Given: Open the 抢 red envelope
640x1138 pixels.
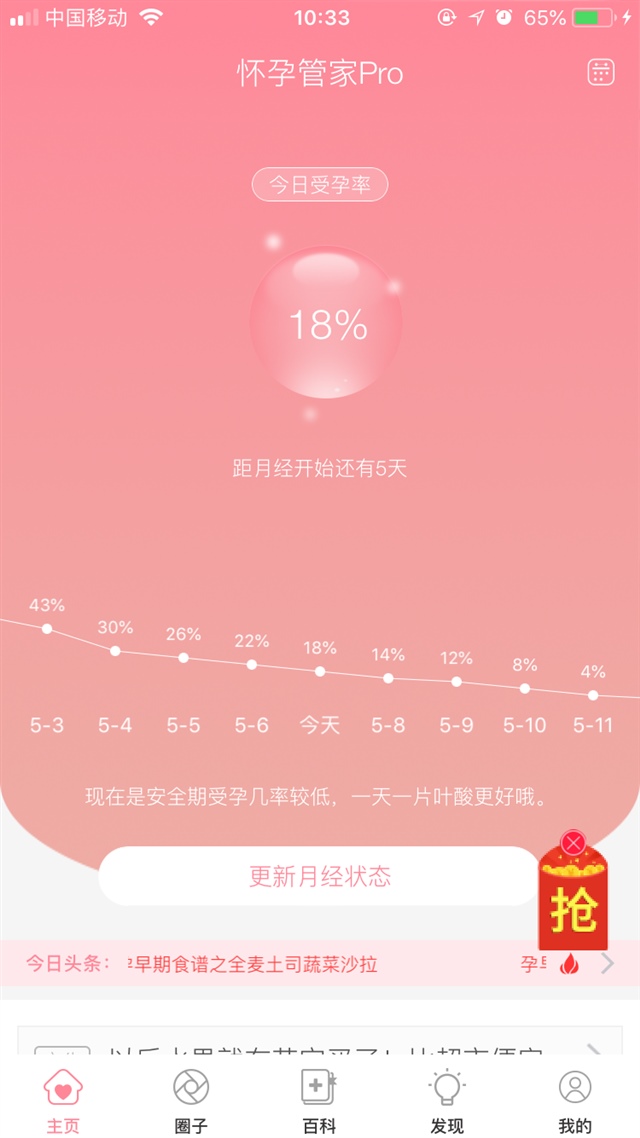Looking at the screenshot, I should click(x=573, y=908).
